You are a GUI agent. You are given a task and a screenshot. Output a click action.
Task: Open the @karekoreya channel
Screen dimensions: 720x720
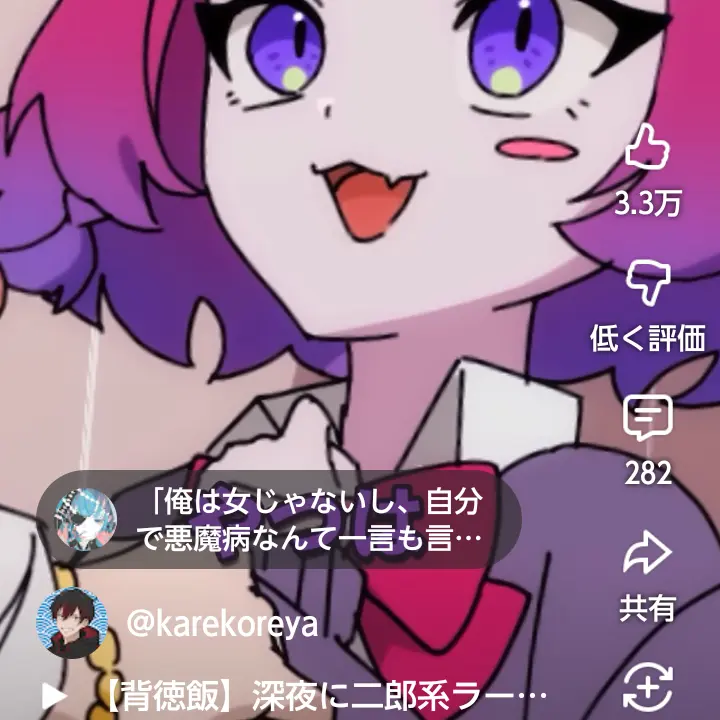[222, 624]
